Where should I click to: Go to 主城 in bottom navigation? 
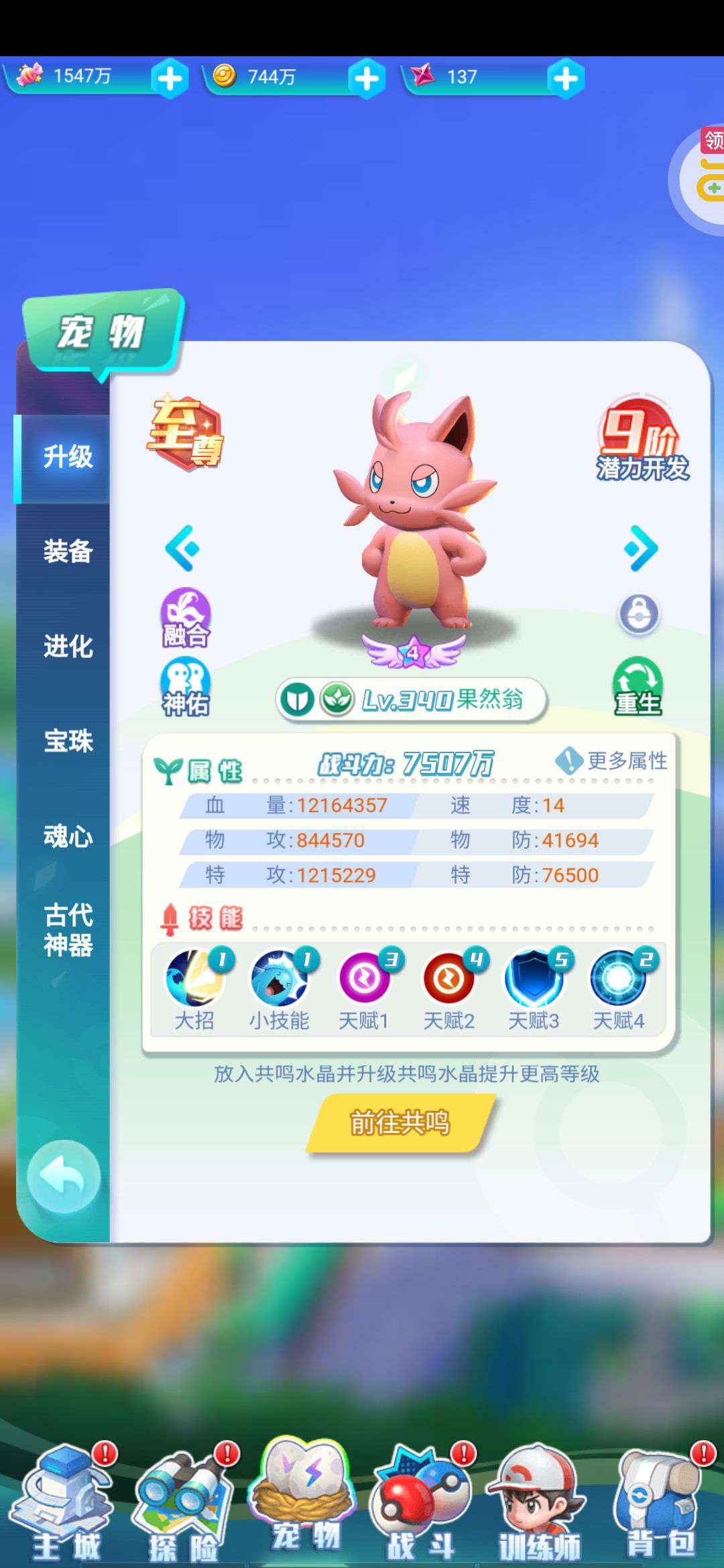tap(66, 1504)
